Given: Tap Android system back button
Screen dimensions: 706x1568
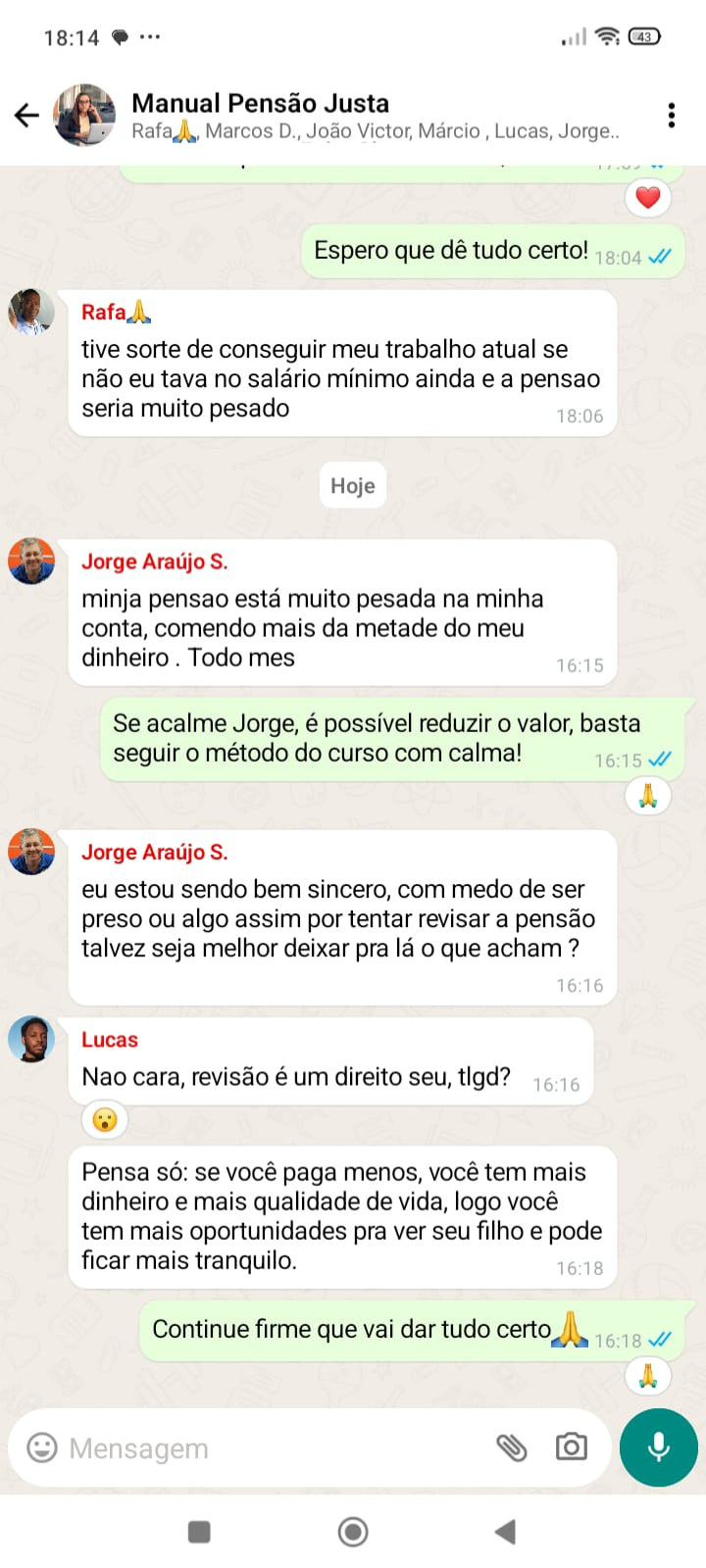Looking at the screenshot, I should 505,1531.
